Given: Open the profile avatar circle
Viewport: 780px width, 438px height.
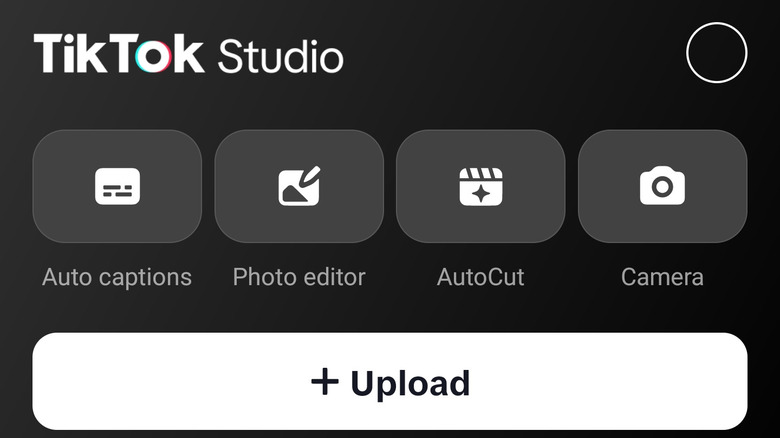Looking at the screenshot, I should point(716,53).
